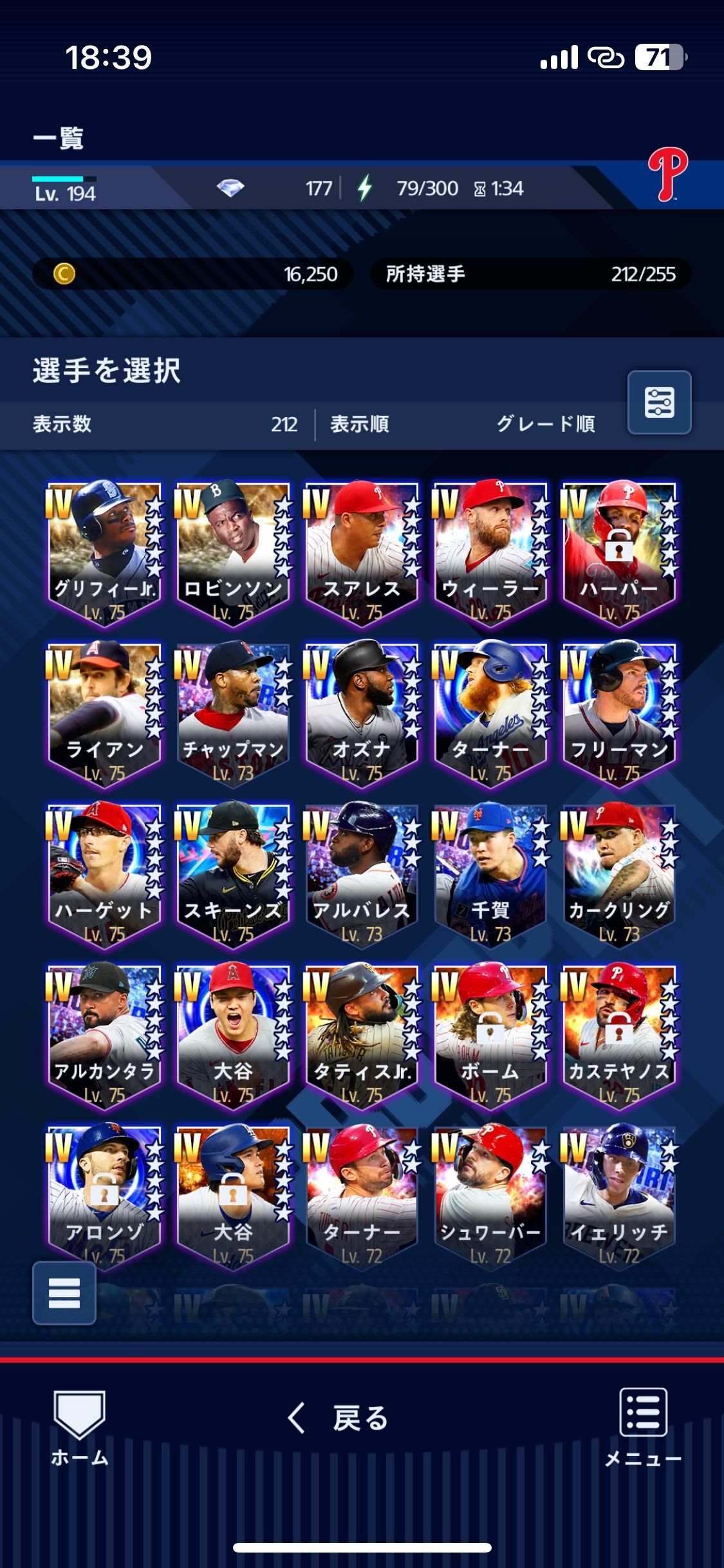Open the シュワーバー player card
This screenshot has width=724, height=1568.
coord(490,1196)
